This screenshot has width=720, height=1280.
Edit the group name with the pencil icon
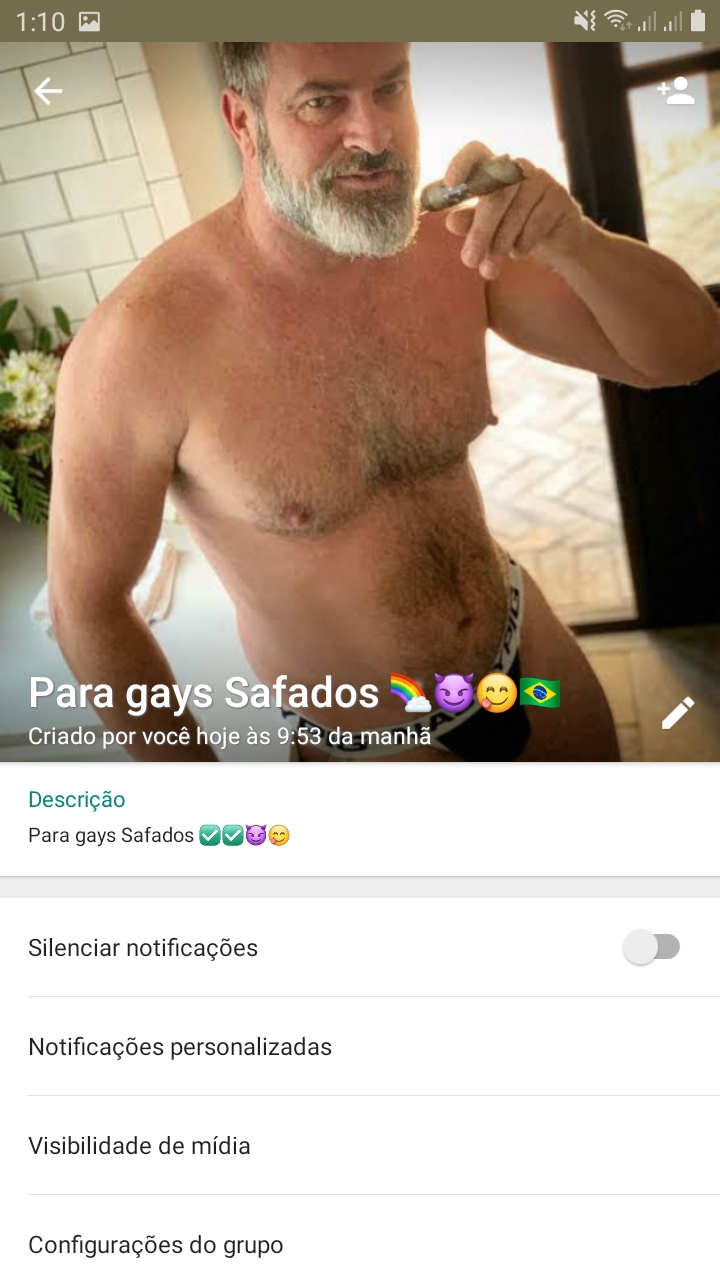(x=677, y=714)
